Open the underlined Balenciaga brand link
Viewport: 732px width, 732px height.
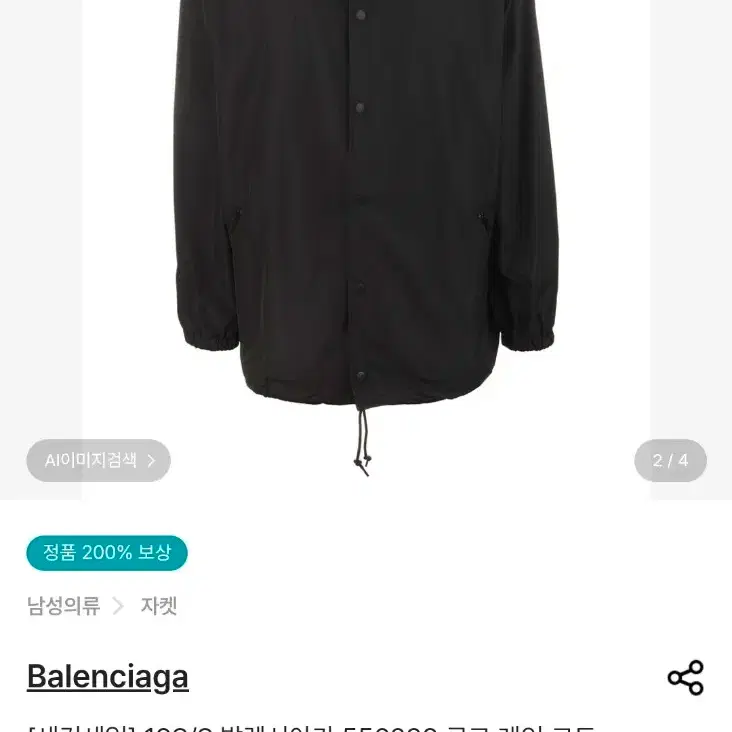108,676
